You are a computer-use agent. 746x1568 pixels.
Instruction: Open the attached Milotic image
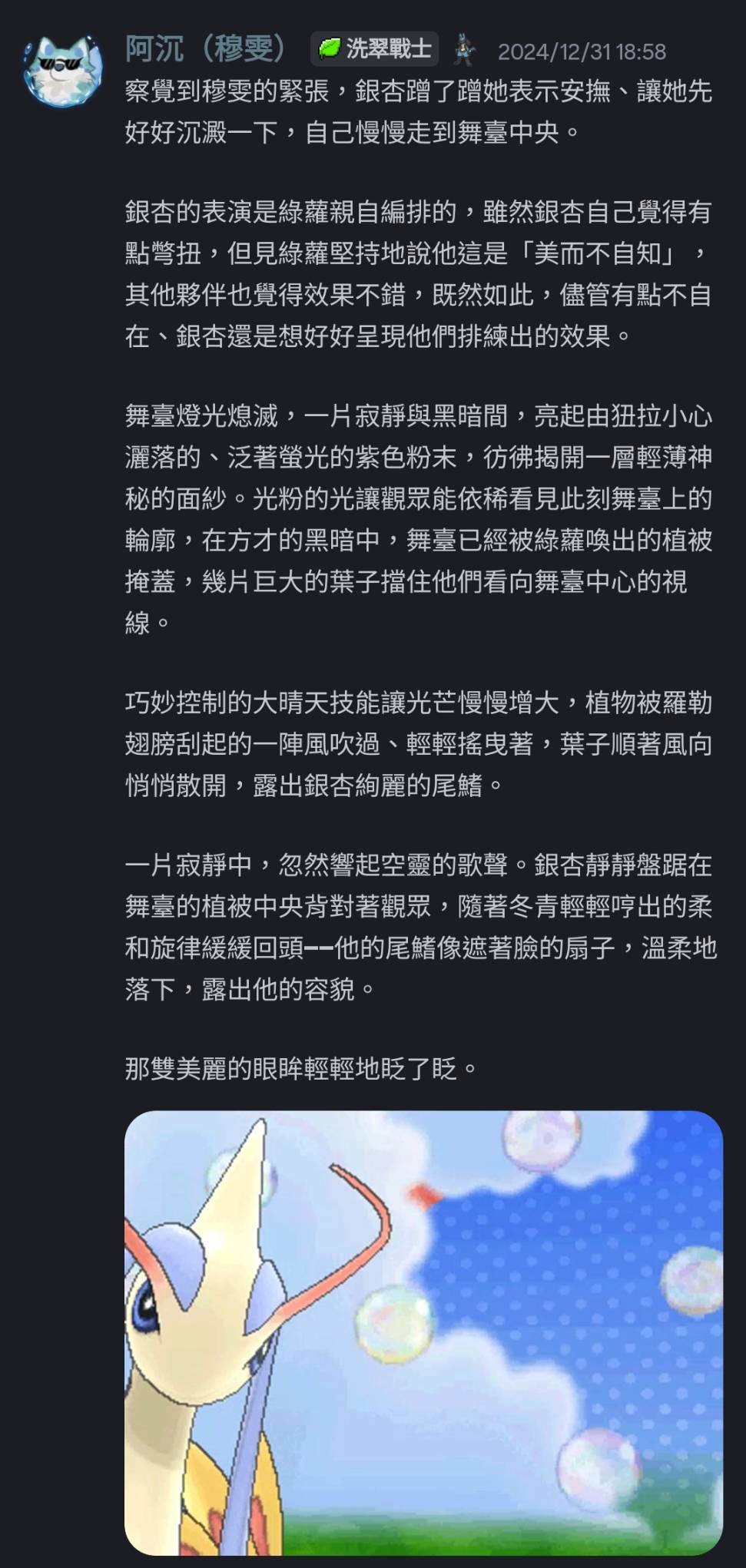423,1331
